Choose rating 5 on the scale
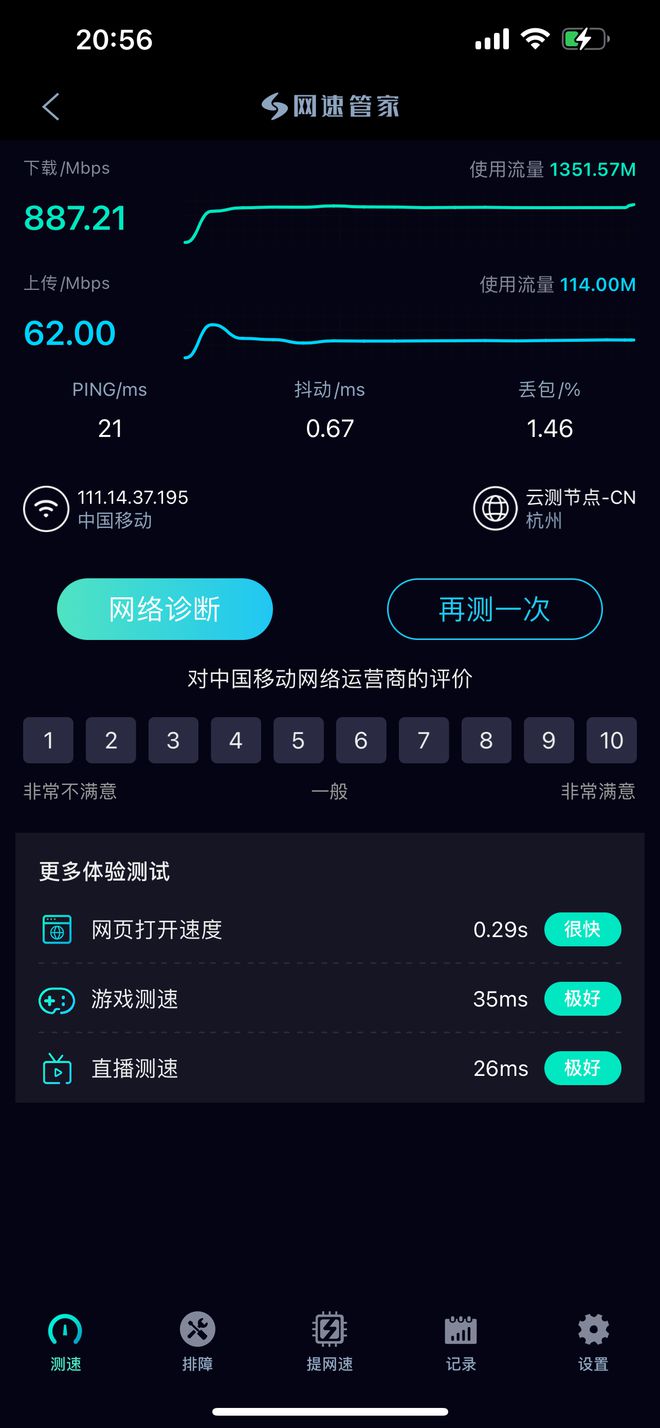This screenshot has height=1428, width=660. (298, 740)
